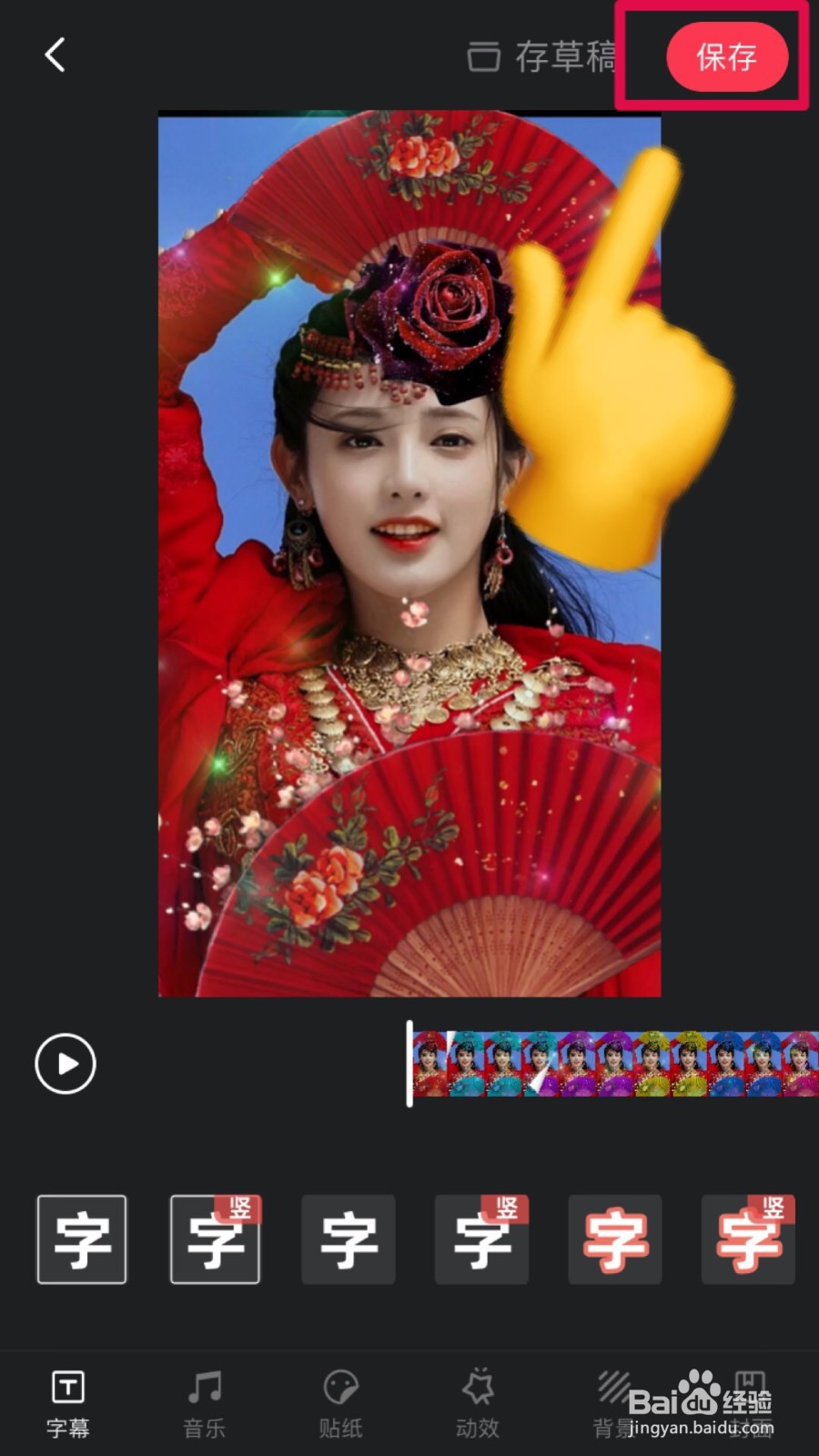Choose the fourth vertical-badge text style
Viewport: 819px width, 1456px height.
(481, 1239)
